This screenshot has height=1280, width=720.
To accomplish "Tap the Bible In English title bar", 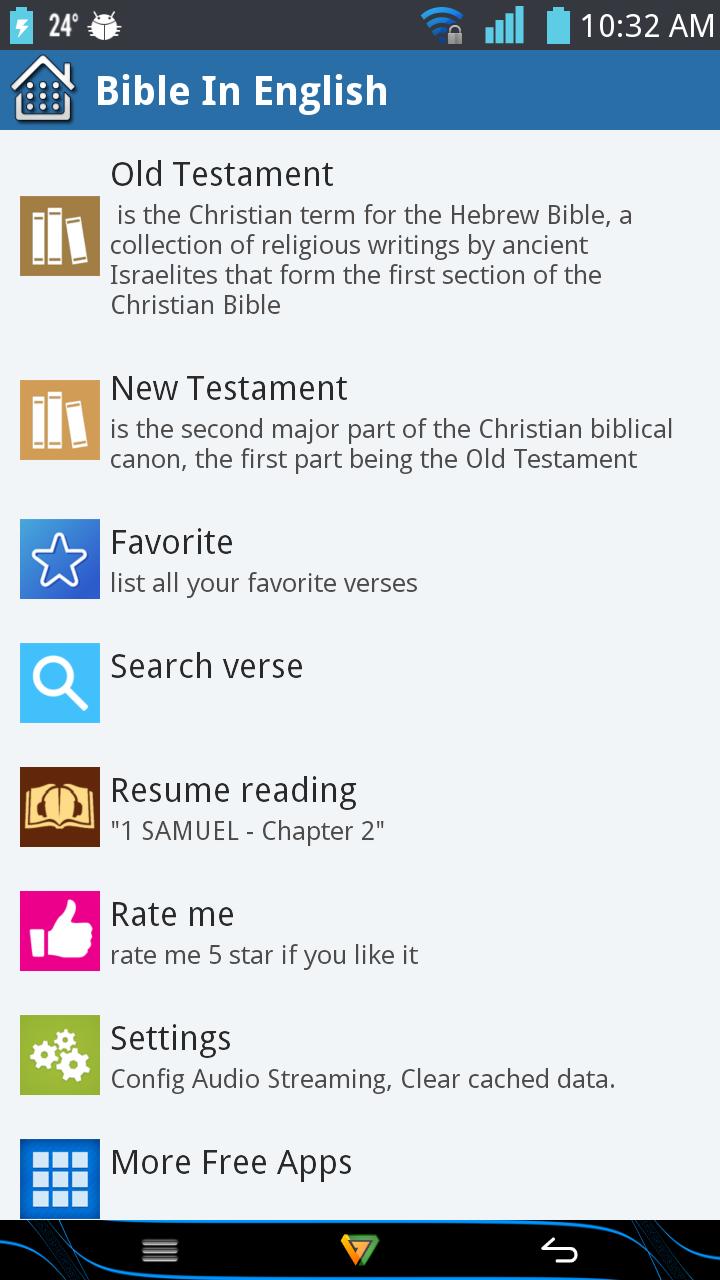I will [x=240, y=90].
